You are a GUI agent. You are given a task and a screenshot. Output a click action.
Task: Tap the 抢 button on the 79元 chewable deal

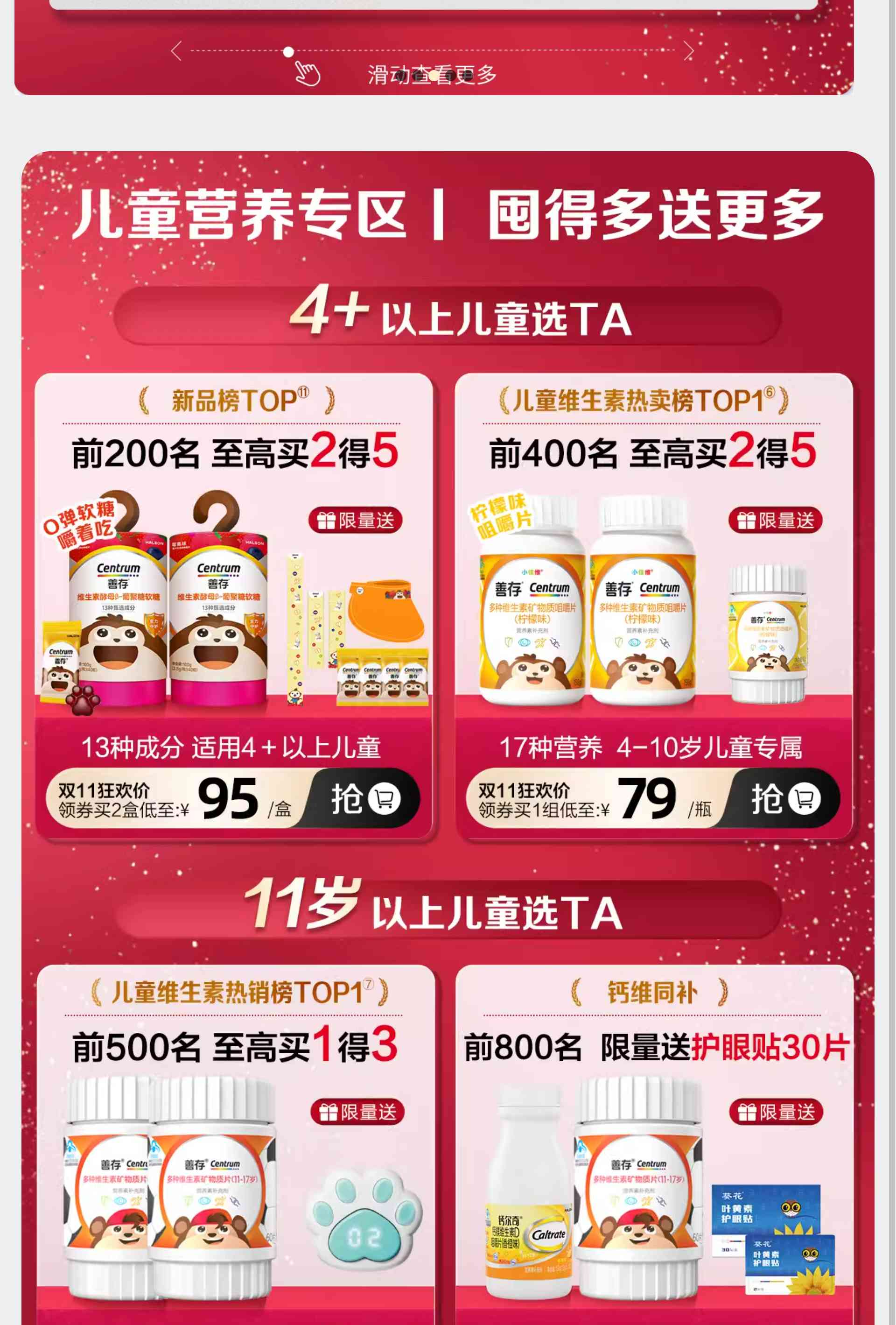point(785,798)
